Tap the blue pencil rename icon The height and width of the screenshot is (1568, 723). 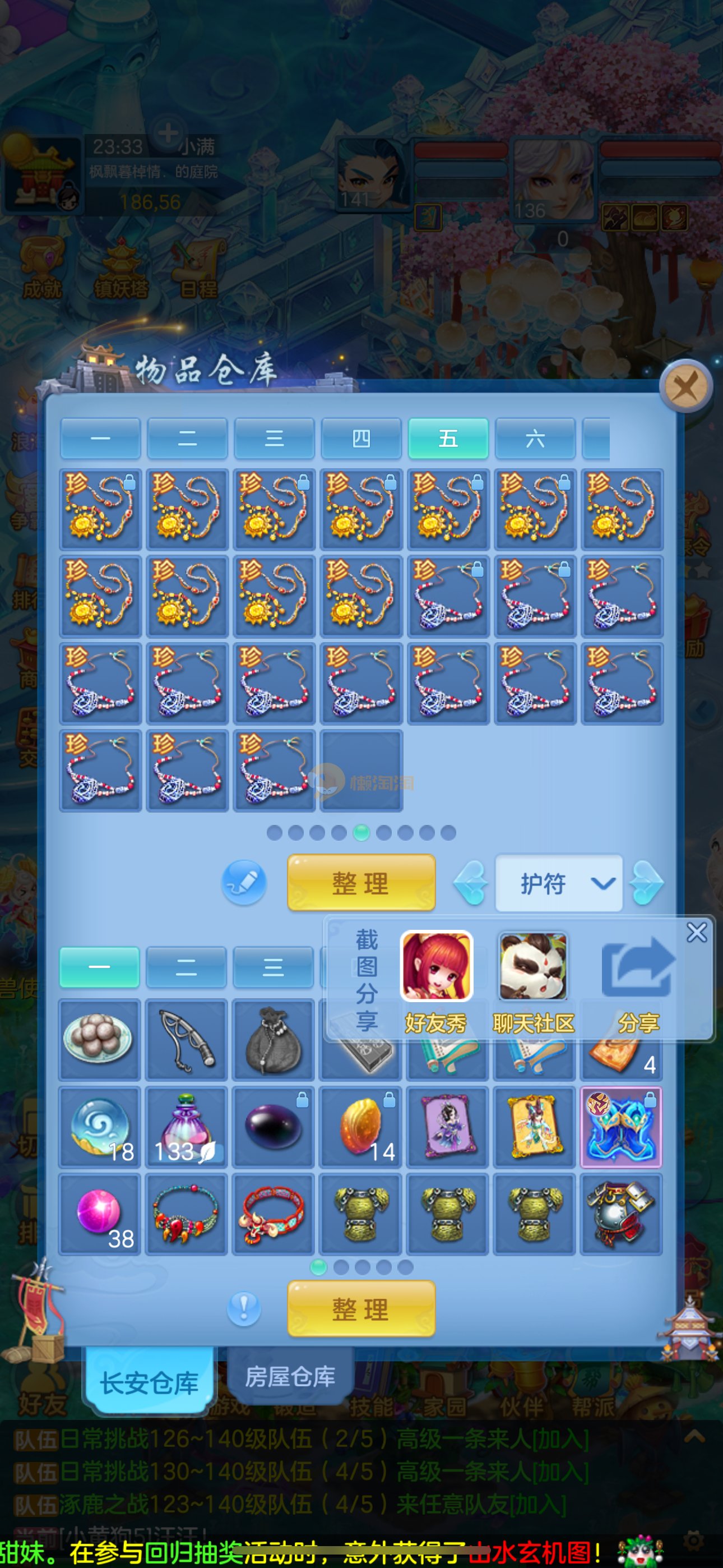(x=244, y=882)
